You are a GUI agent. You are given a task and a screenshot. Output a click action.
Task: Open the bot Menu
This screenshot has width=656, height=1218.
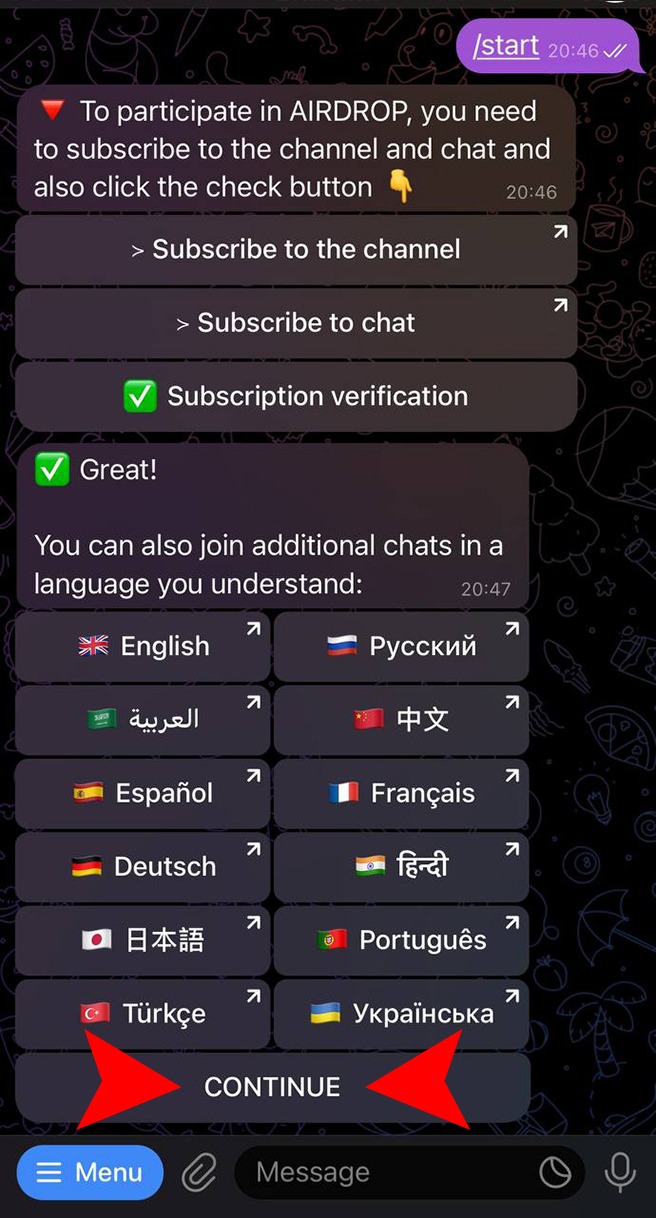90,1172
